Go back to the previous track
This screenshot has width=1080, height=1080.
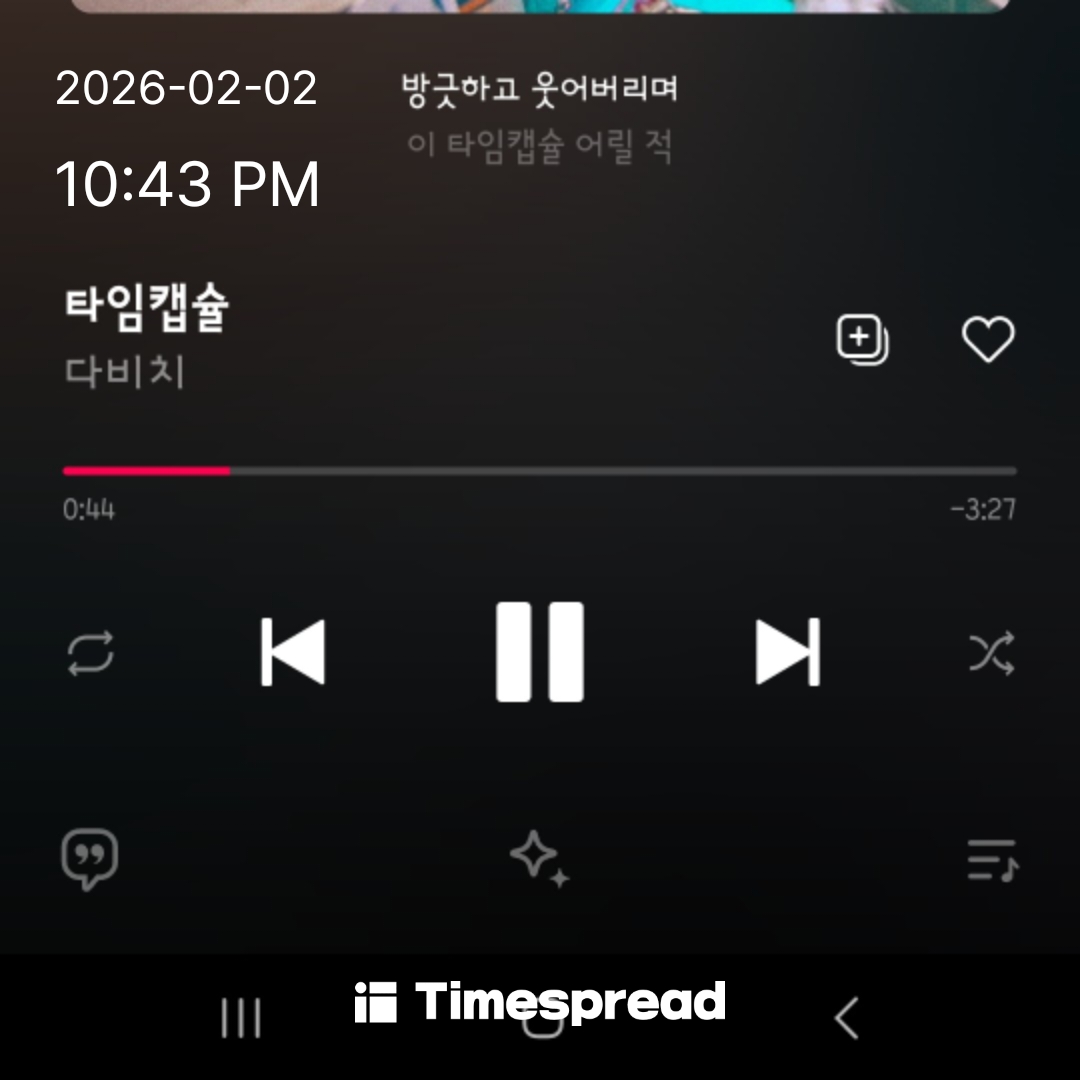pyautogui.click(x=292, y=652)
